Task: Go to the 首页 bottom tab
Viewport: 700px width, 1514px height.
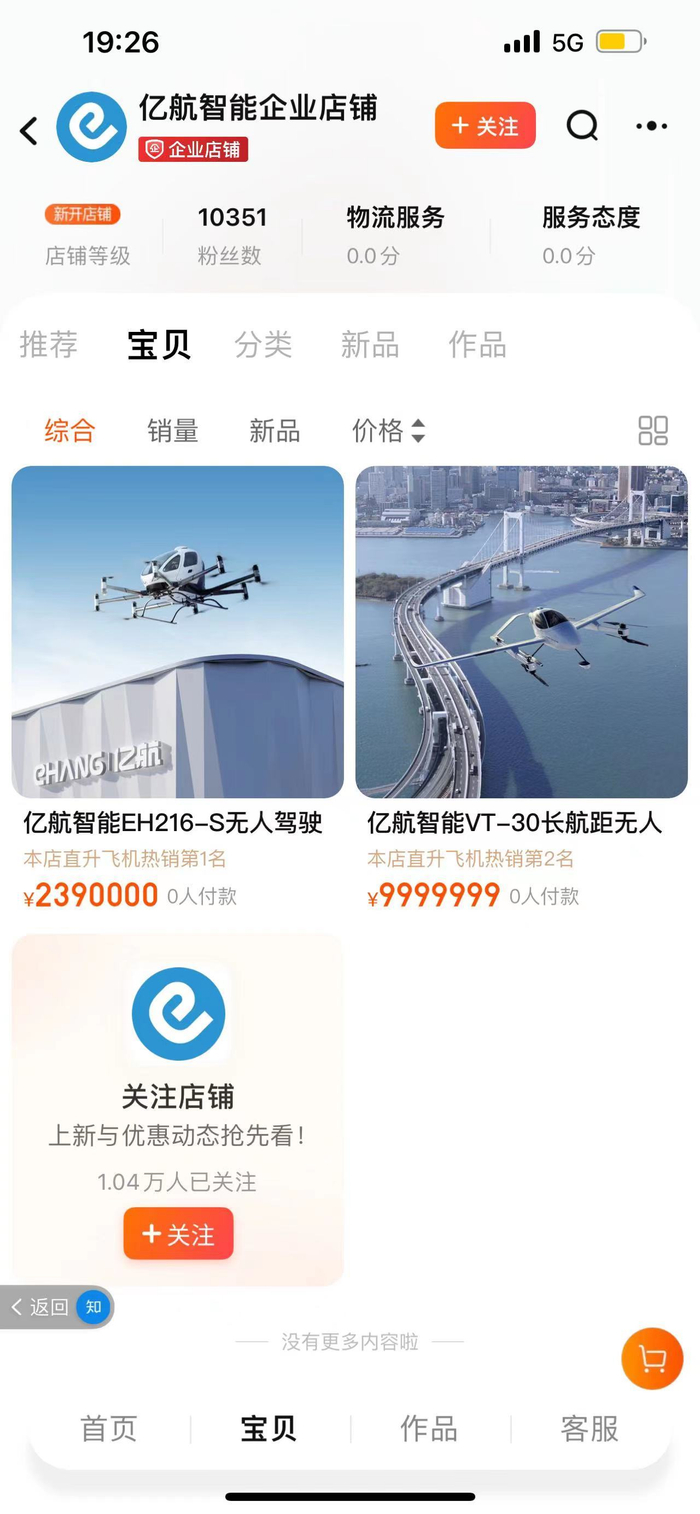Action: coord(109,1428)
